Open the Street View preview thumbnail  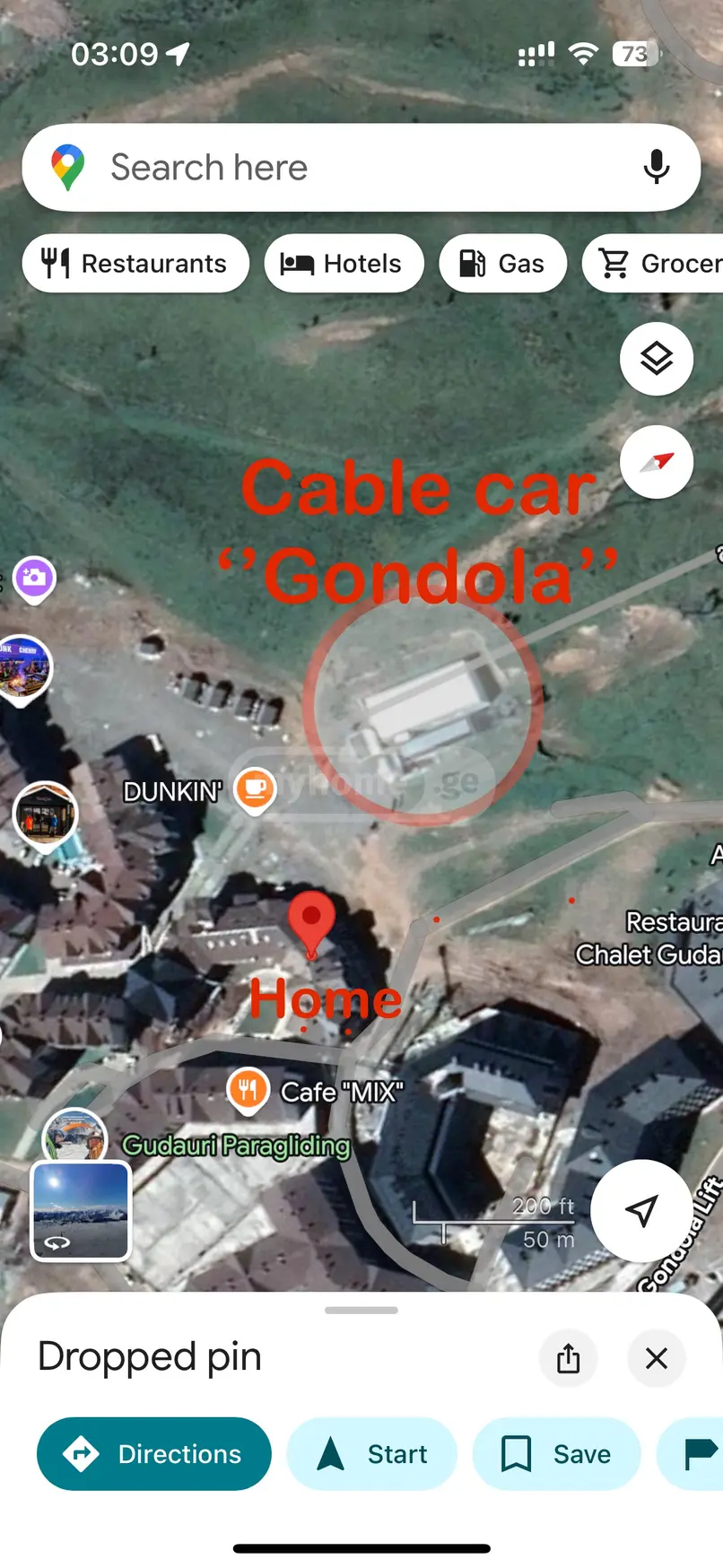click(82, 1211)
